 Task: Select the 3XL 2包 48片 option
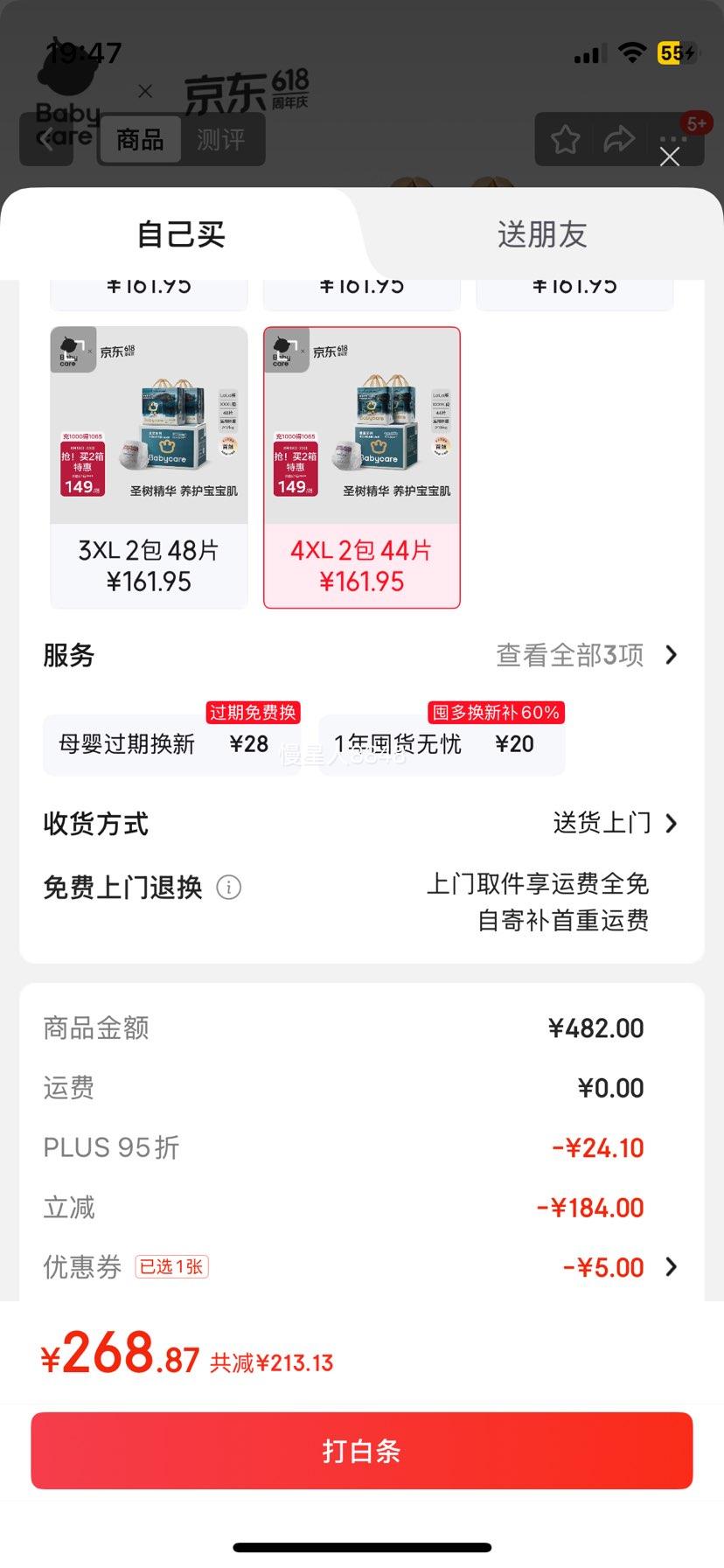pos(148,465)
